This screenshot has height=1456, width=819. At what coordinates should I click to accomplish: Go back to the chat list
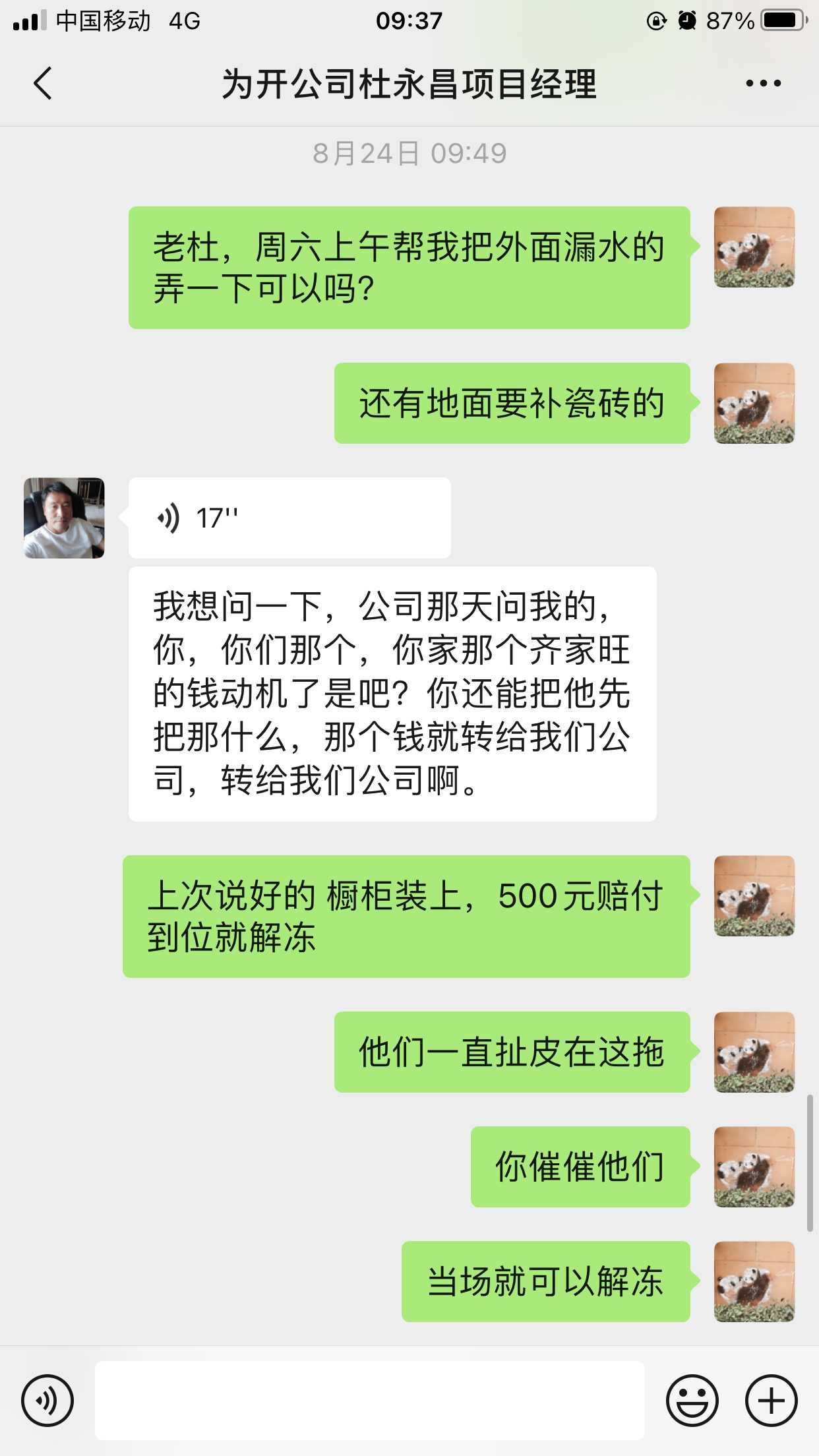44,84
